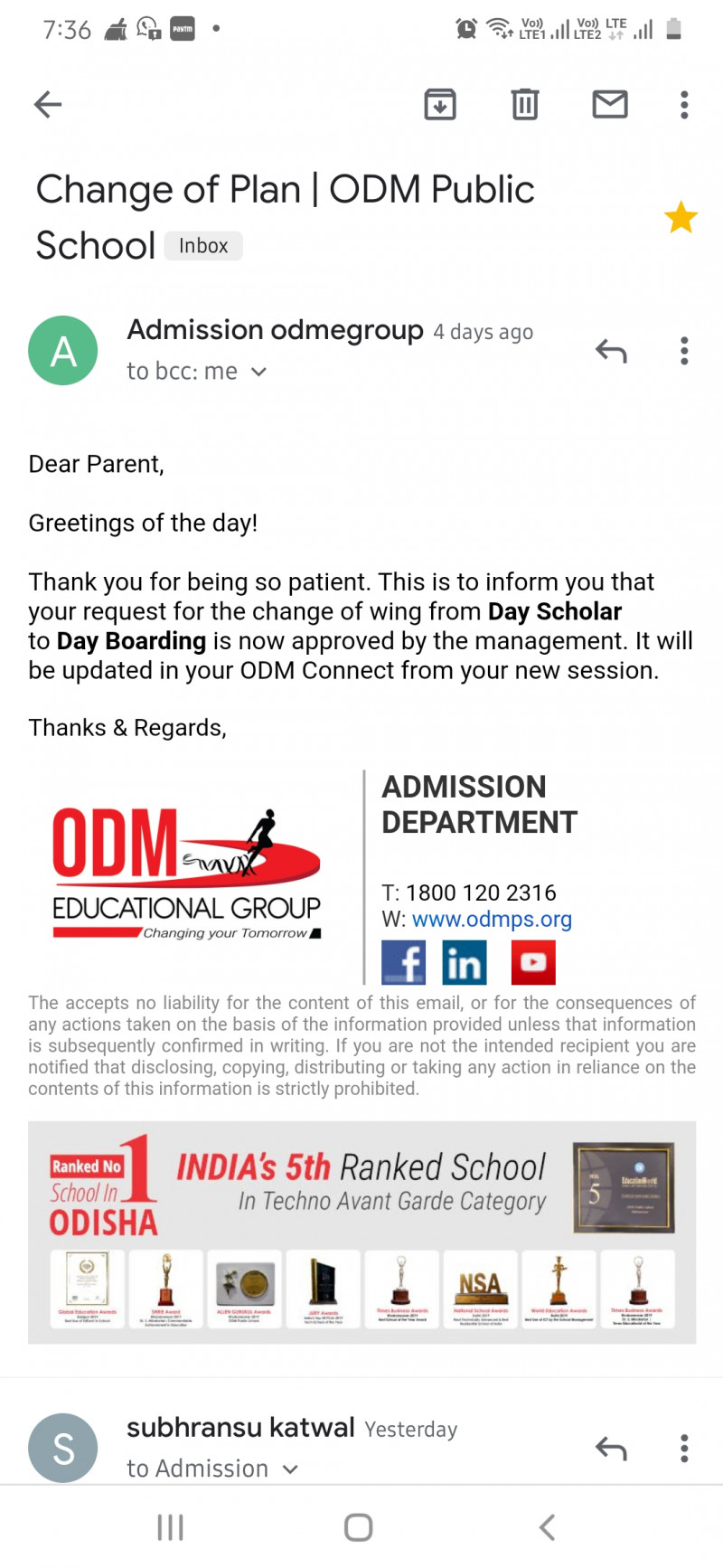Remove the star from this email
The height and width of the screenshot is (1568, 723).
tap(681, 218)
